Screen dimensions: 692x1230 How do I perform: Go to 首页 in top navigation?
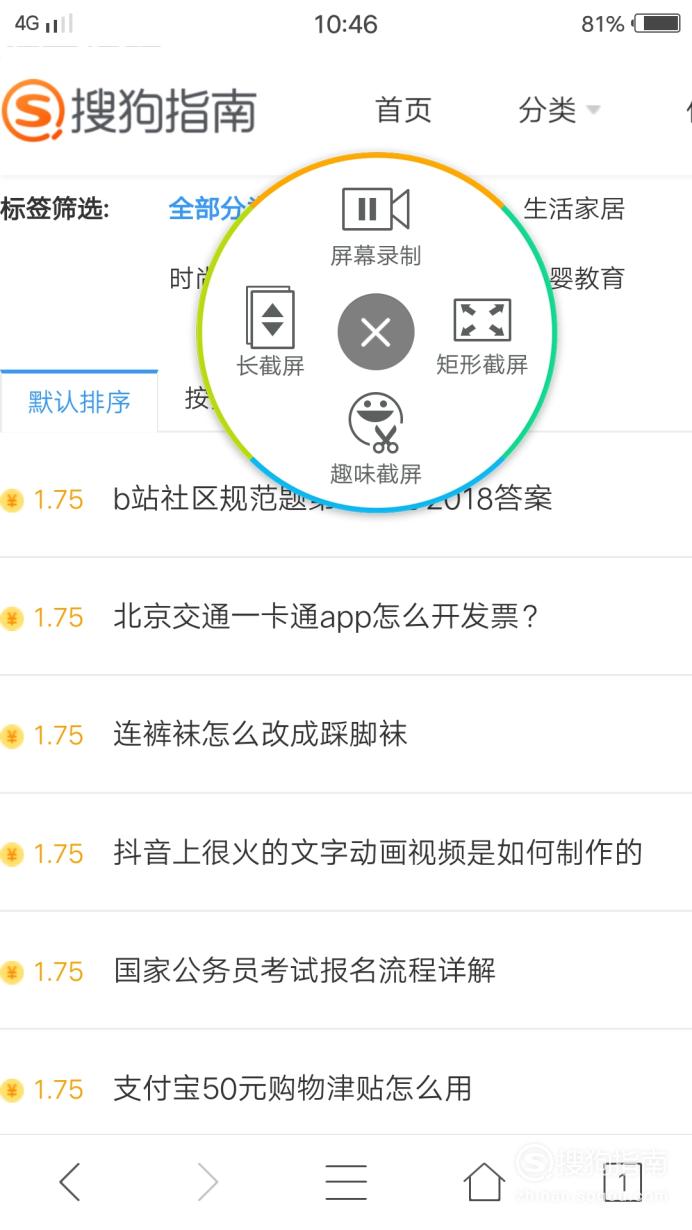pos(403,110)
